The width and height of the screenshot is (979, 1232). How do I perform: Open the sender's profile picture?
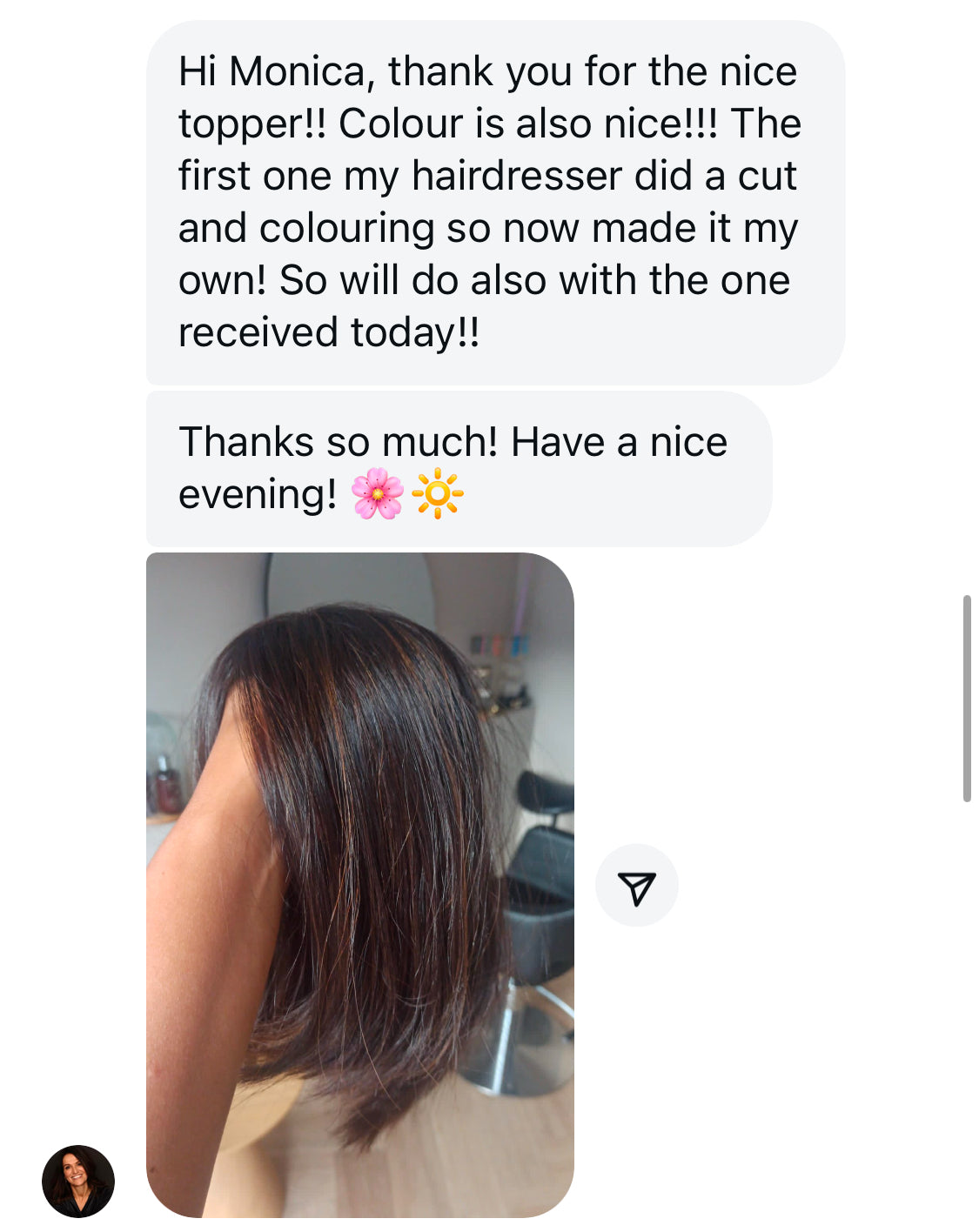pyautogui.click(x=78, y=1181)
